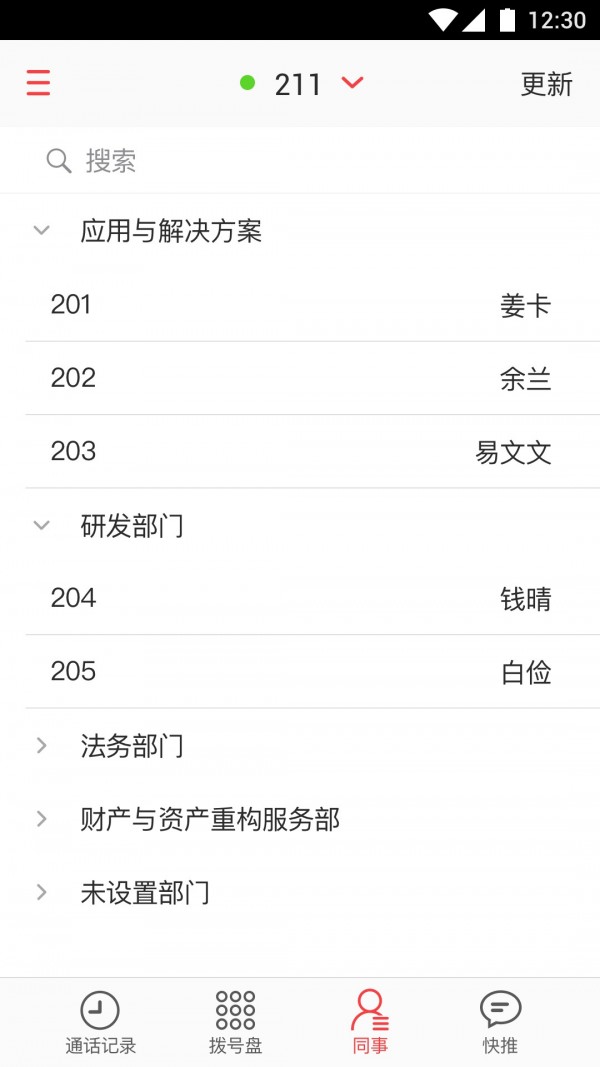
Task: Open contact 202 余兰
Action: [300, 378]
